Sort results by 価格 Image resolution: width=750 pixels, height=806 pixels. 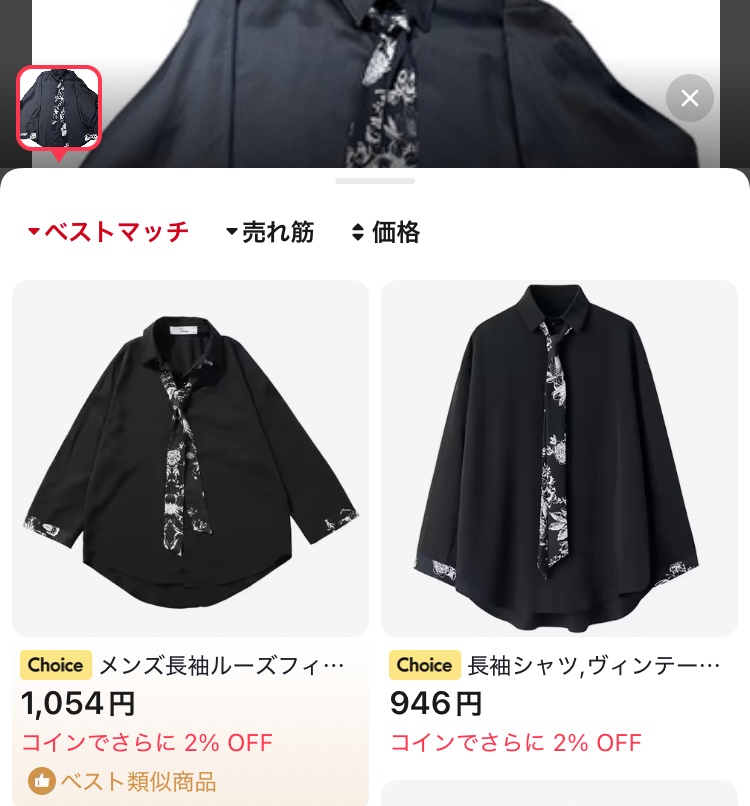tap(386, 233)
